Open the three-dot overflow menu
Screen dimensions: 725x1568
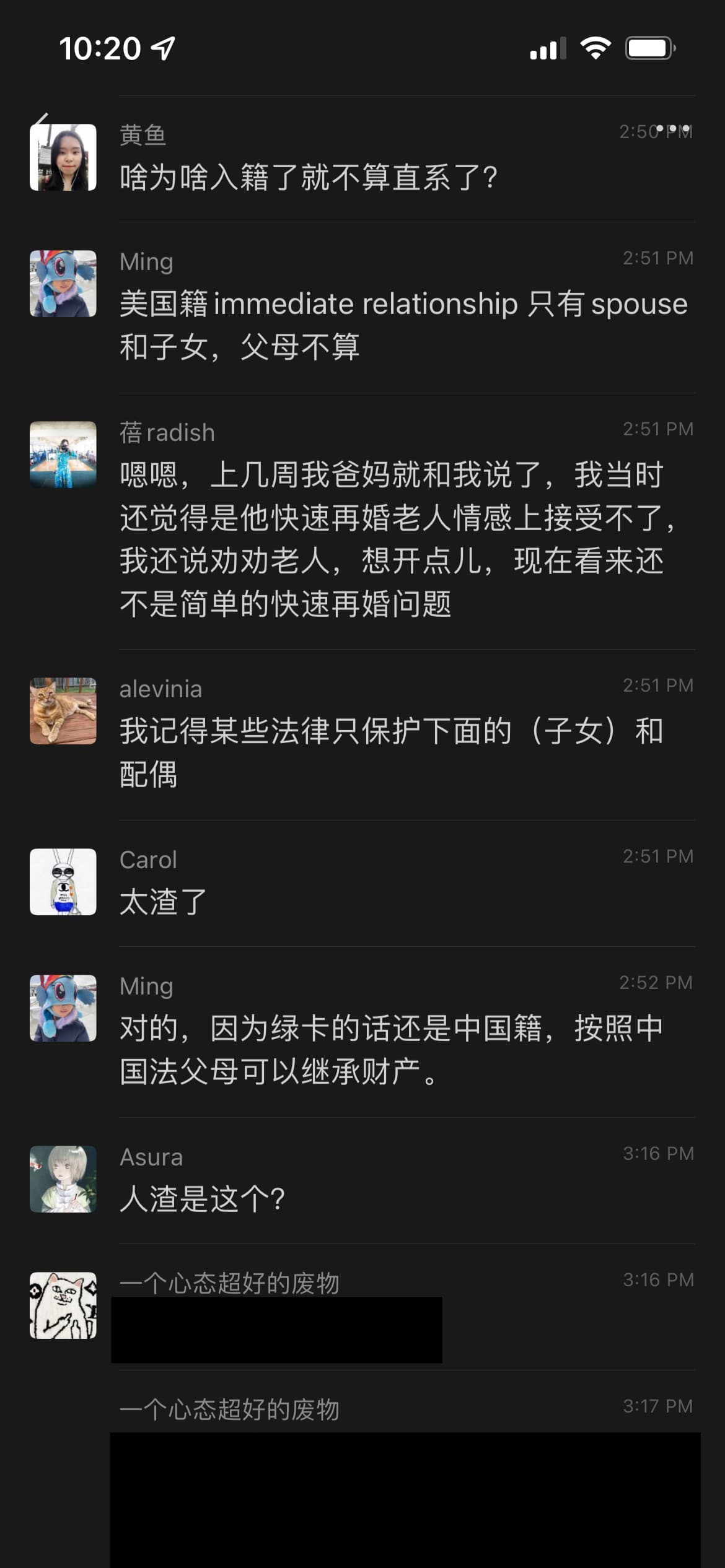(673, 129)
